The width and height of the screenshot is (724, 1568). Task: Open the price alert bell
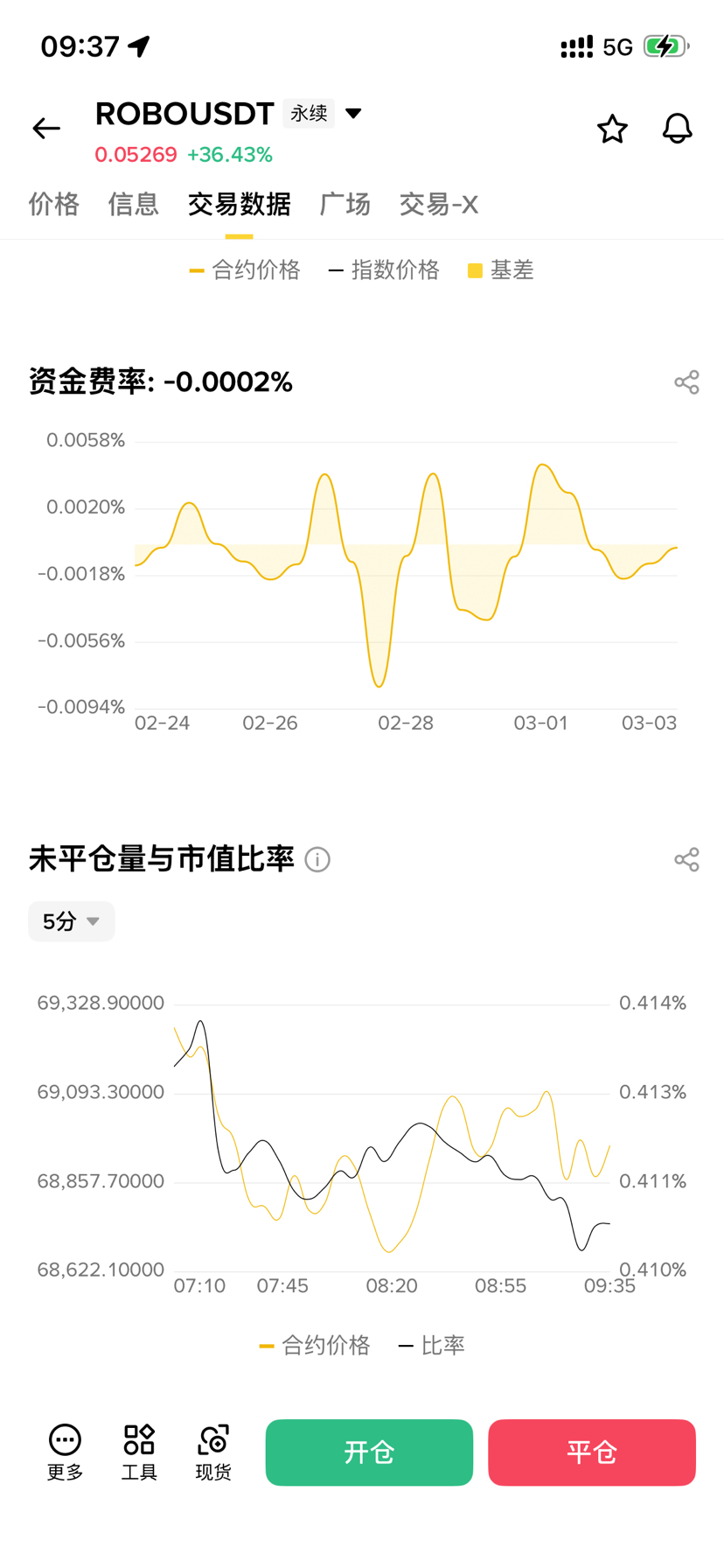pyautogui.click(x=677, y=129)
